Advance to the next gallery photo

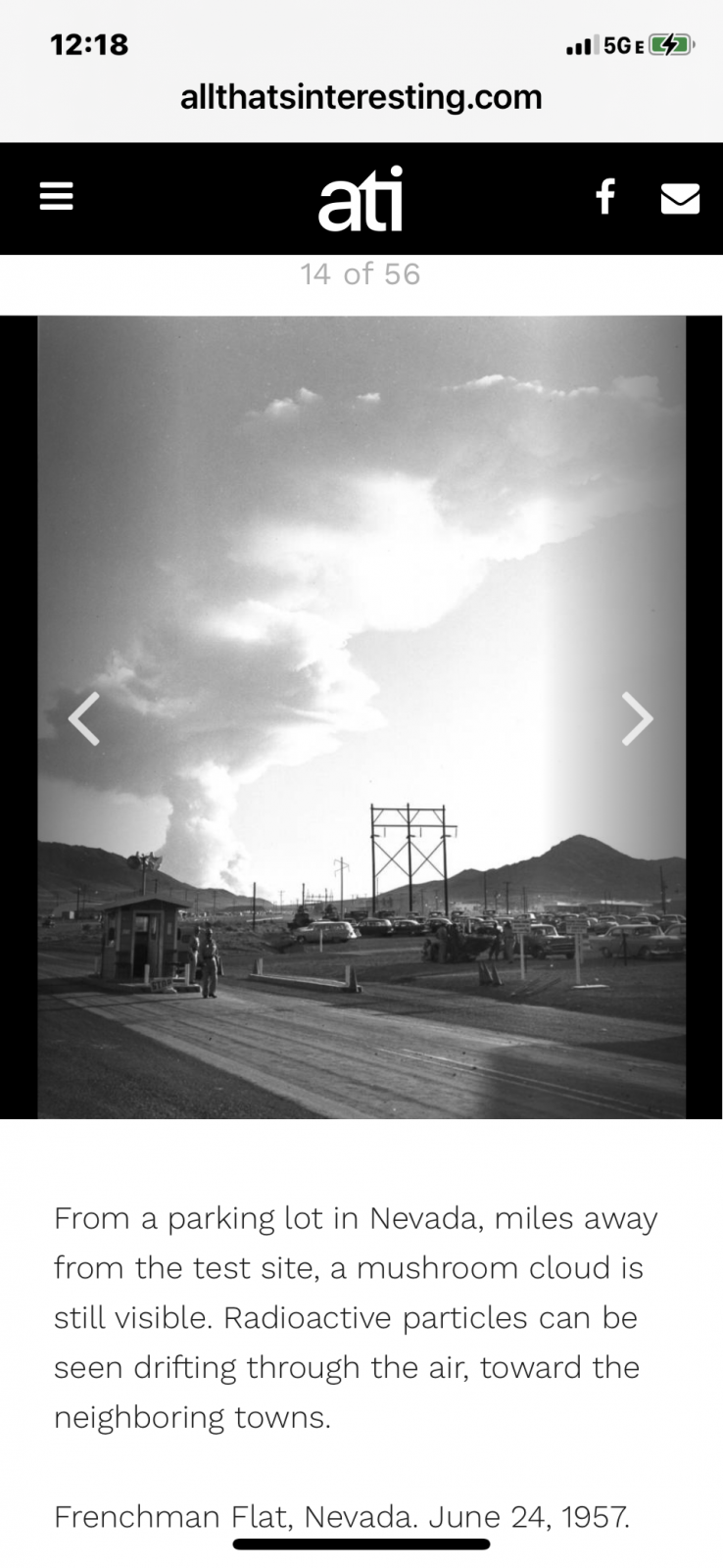[638, 718]
